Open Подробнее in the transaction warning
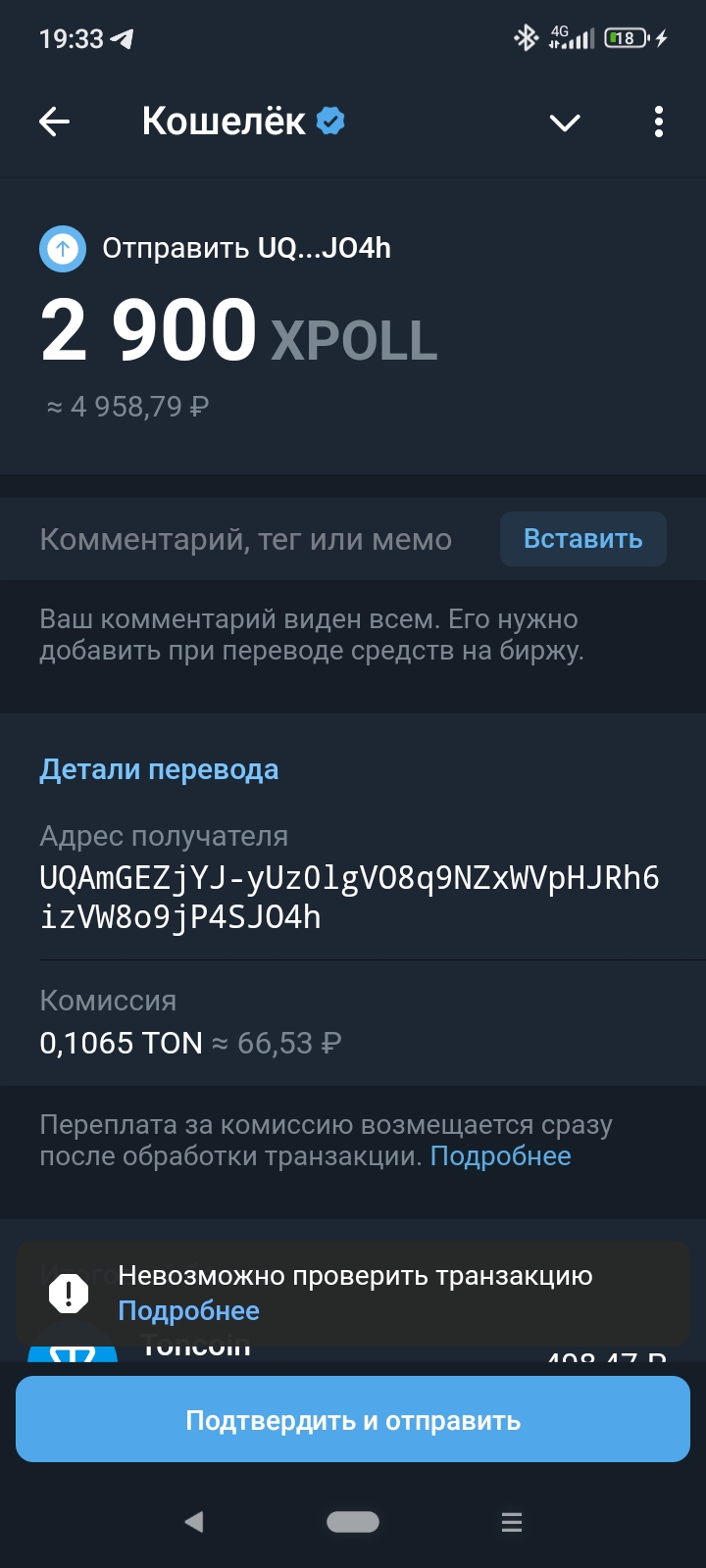The image size is (706, 1568). tap(188, 1310)
